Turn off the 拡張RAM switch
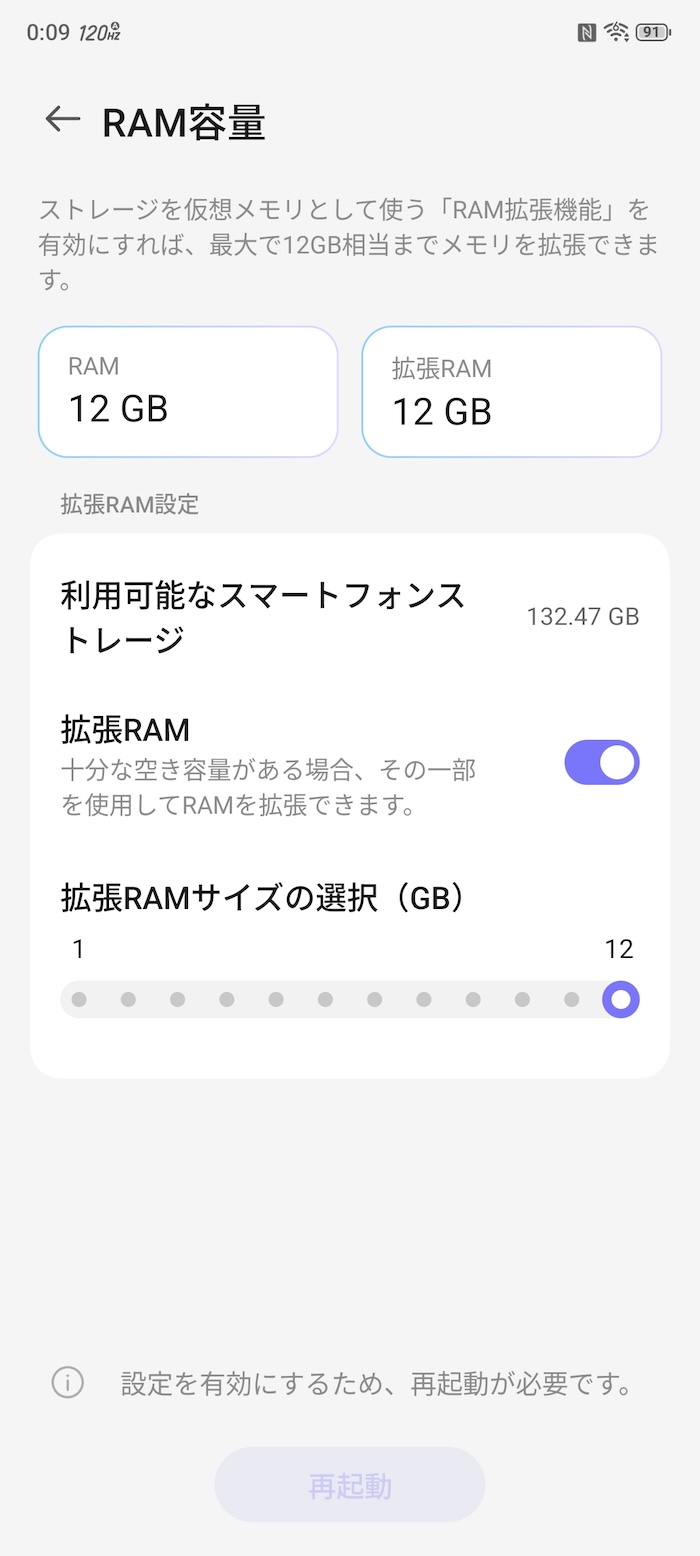Image resolution: width=700 pixels, height=1556 pixels. coord(602,762)
